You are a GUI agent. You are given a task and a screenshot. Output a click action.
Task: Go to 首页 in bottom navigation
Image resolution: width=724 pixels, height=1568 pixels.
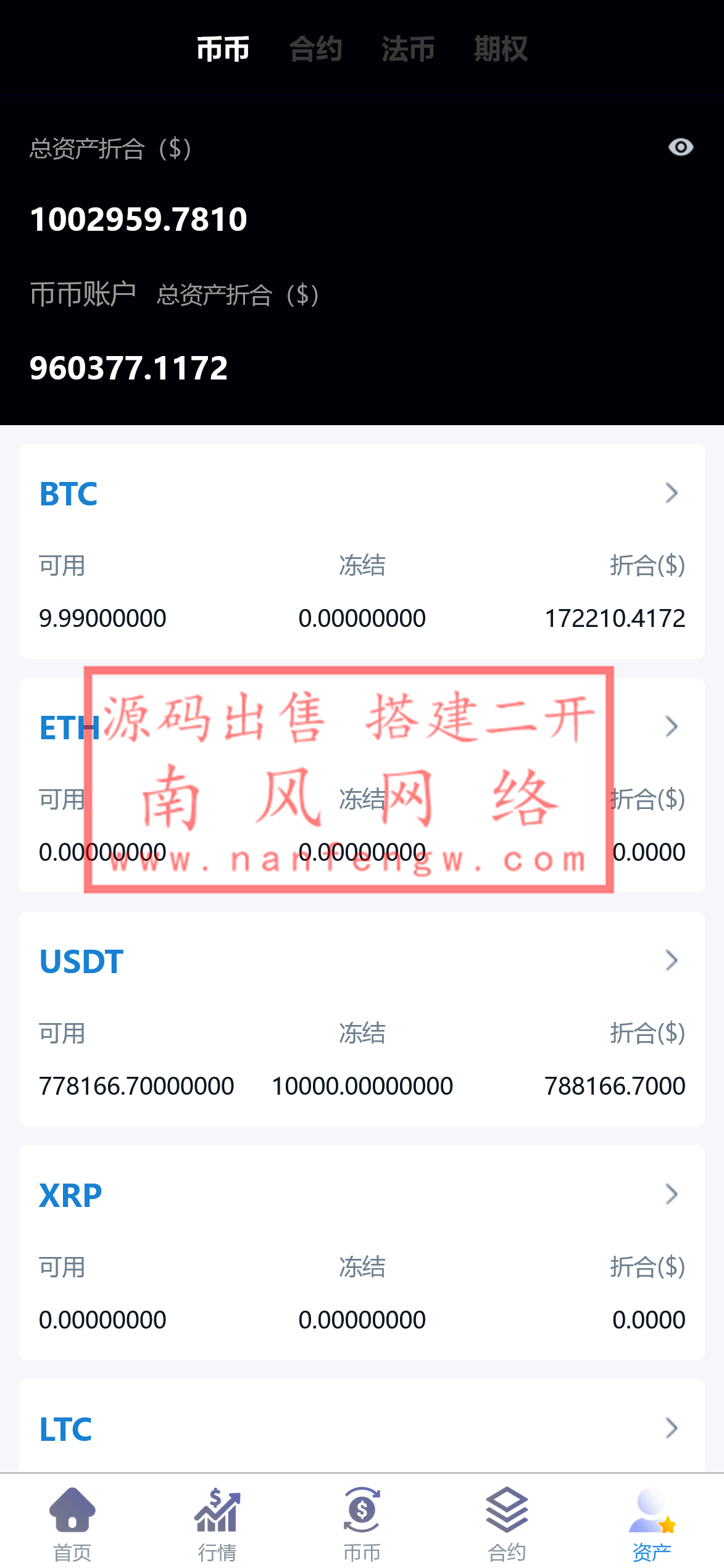72,1524
